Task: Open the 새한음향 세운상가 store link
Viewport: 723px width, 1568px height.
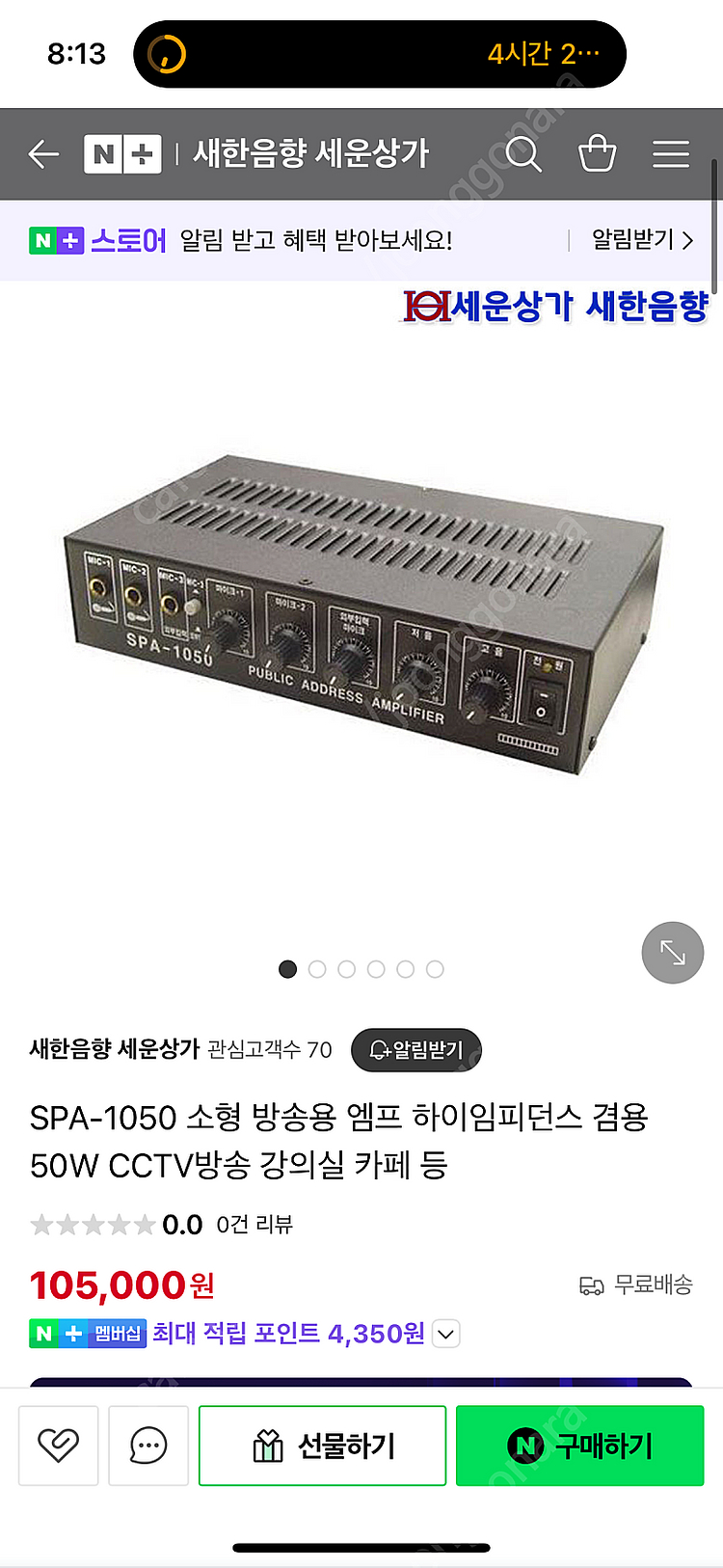Action: click(114, 1049)
